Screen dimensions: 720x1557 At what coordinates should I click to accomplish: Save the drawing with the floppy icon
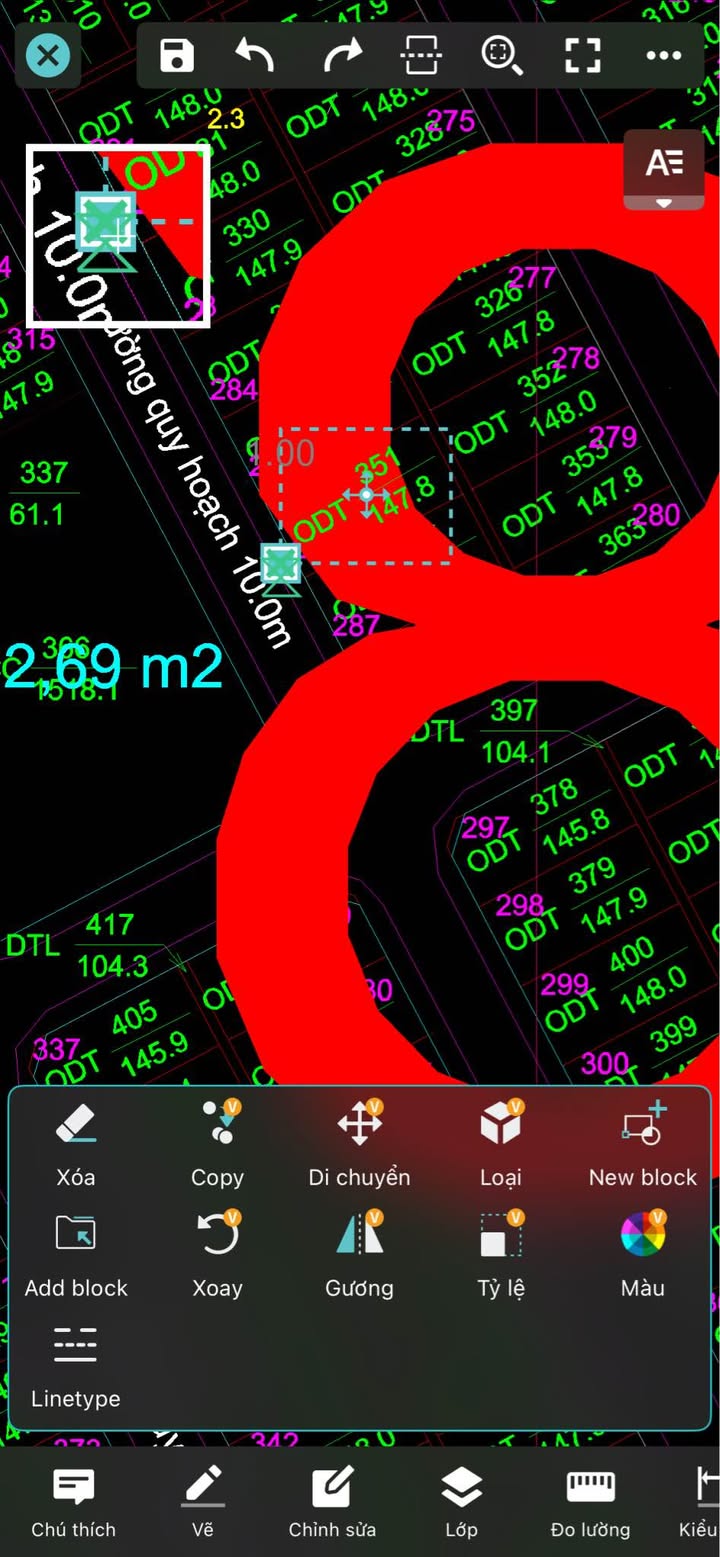pyautogui.click(x=177, y=55)
